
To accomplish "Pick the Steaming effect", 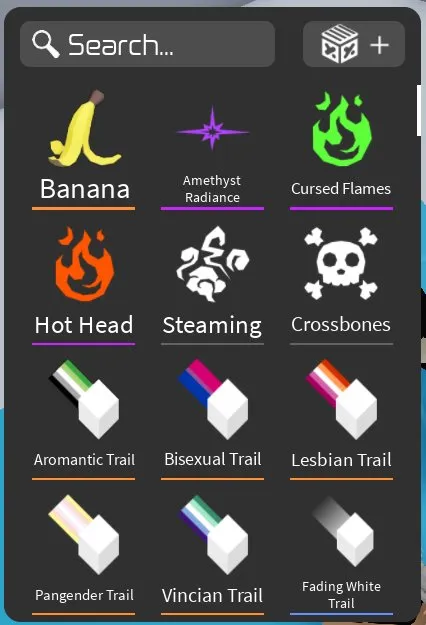I will 212,284.
